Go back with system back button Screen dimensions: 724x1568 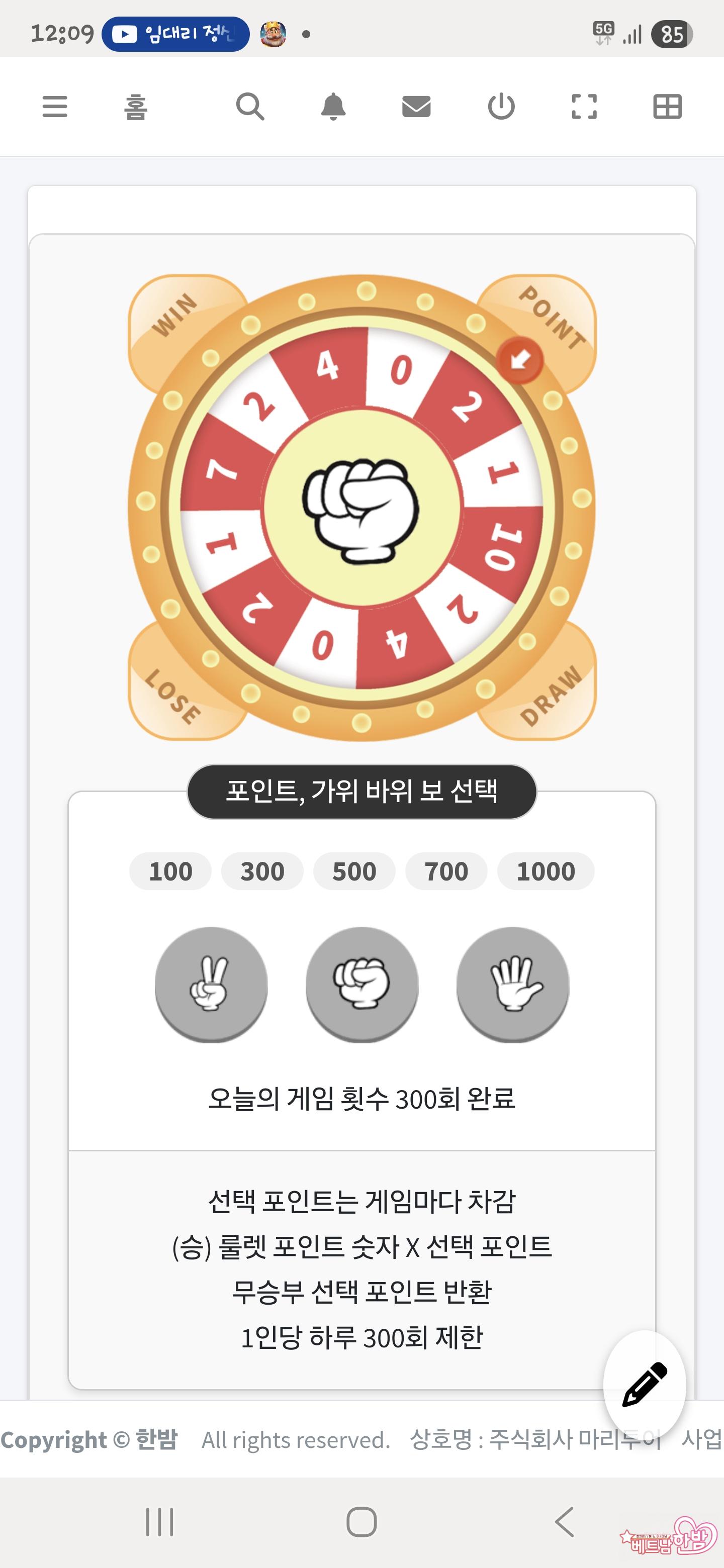click(x=565, y=1522)
